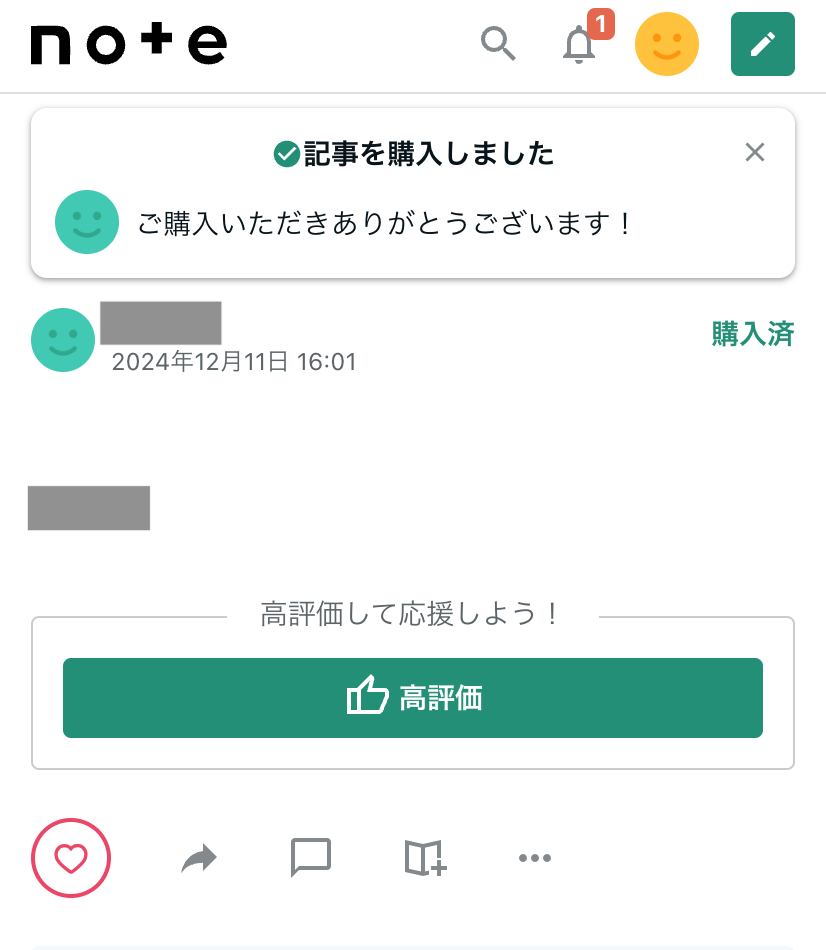Open the yellow profile avatar menu
Image resolution: width=826 pixels, height=950 pixels.
667,44
